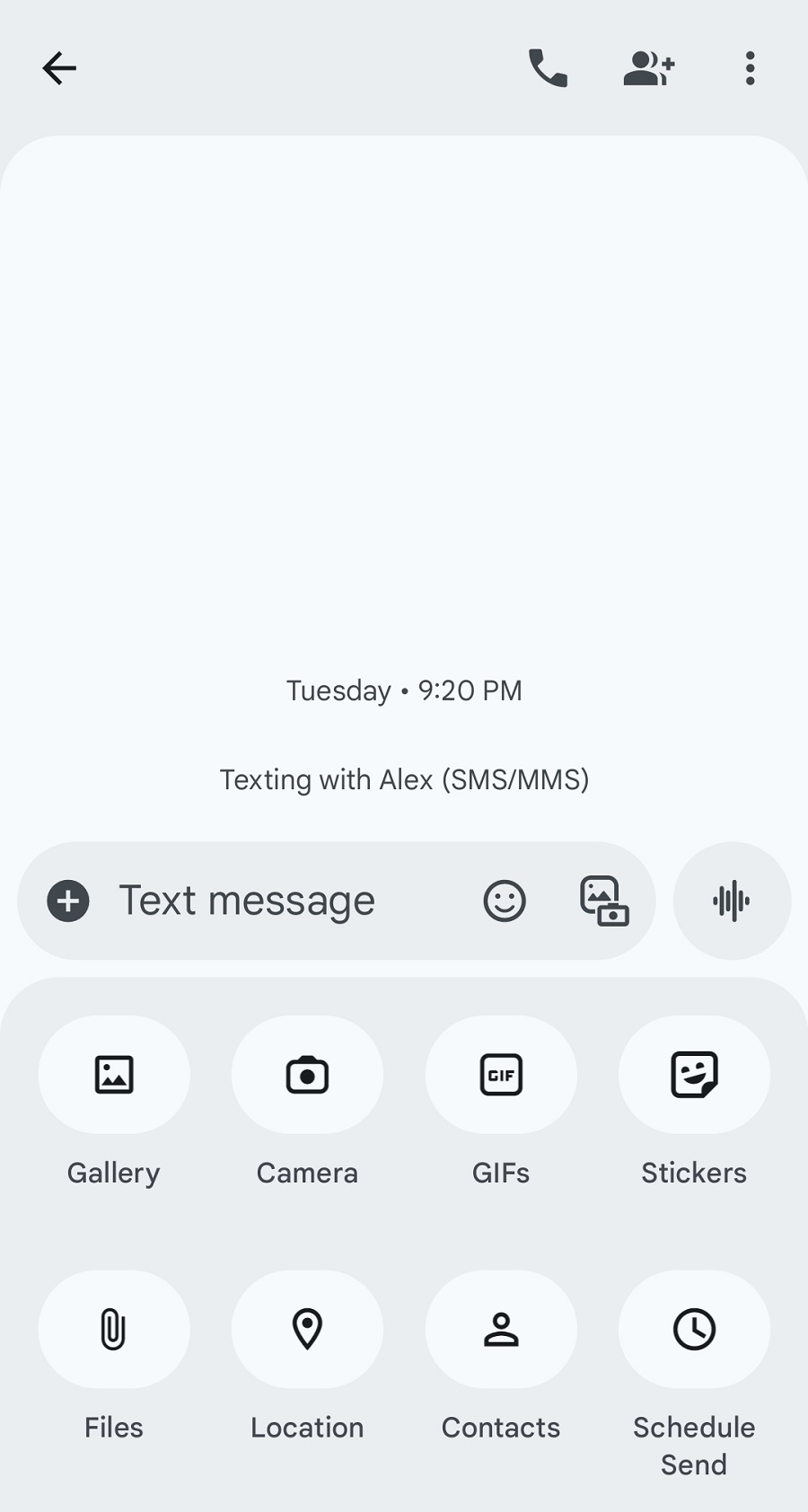Open the three-dot overflow menu
The image size is (808, 1512).
pyautogui.click(x=750, y=67)
